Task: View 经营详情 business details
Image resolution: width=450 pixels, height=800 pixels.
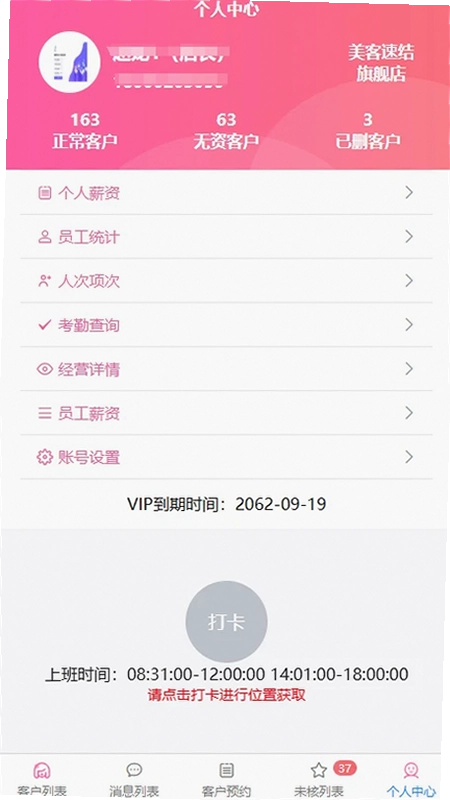Action: coord(226,369)
